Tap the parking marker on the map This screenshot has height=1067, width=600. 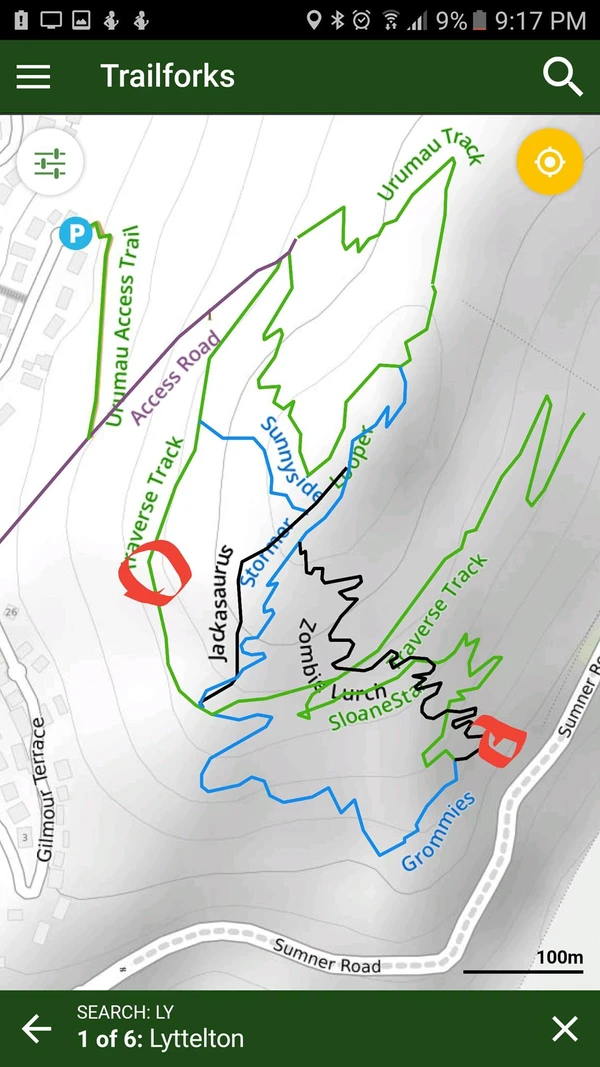click(x=75, y=234)
